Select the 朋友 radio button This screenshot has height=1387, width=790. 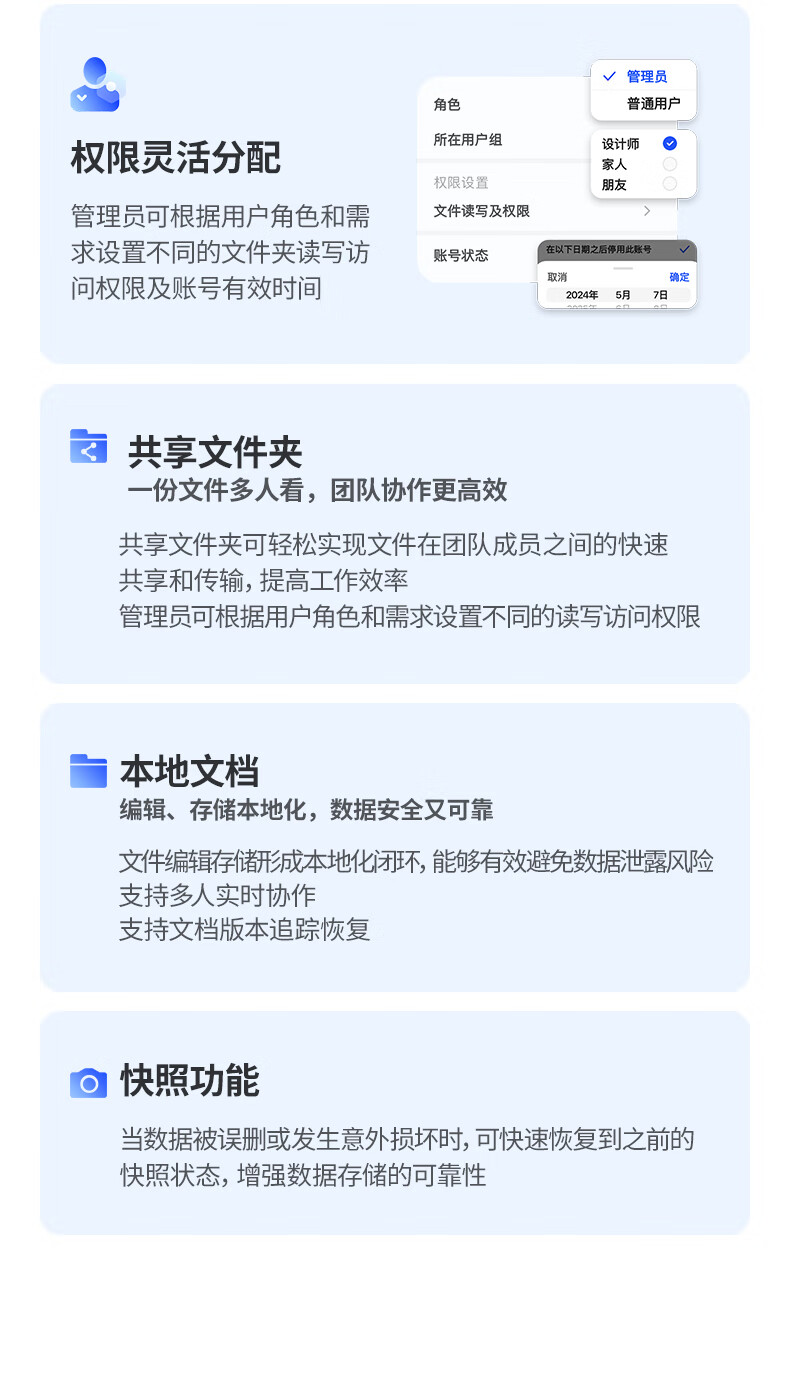click(x=668, y=184)
